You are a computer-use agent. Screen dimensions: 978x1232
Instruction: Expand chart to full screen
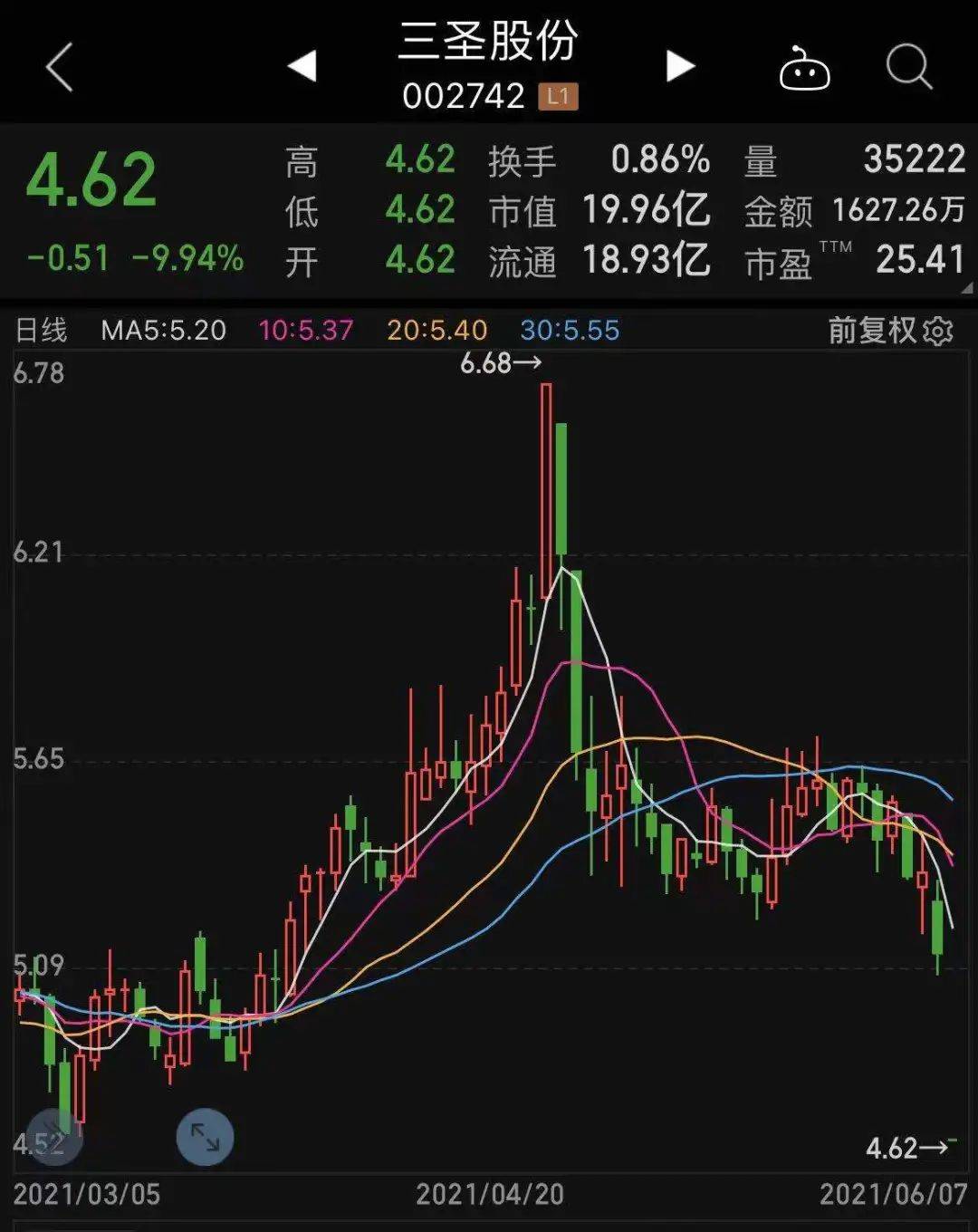point(205,1137)
